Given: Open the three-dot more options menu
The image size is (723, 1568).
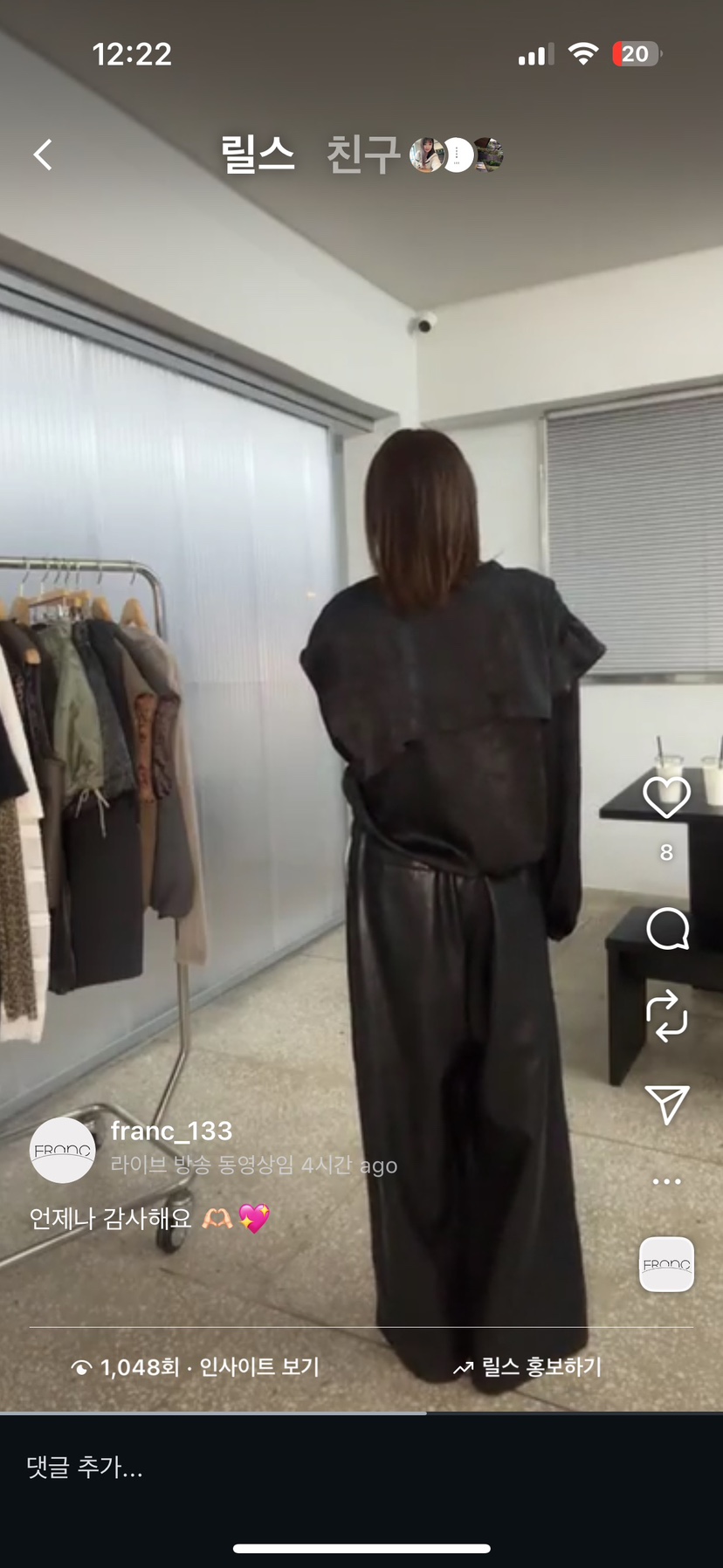Looking at the screenshot, I should click(x=666, y=1181).
